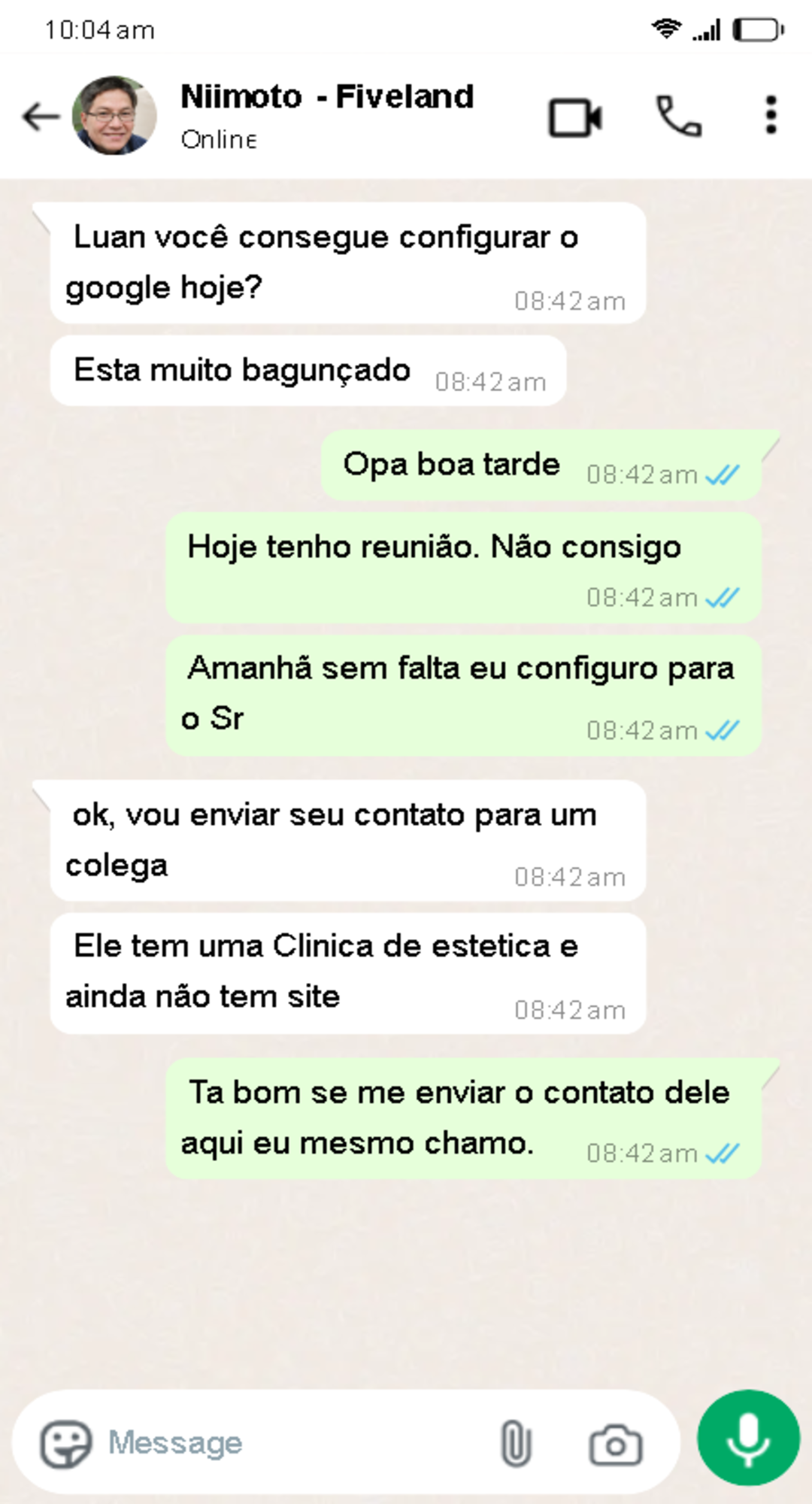Image resolution: width=812 pixels, height=1504 pixels.
Task: Tap Niimoto - Fiveland to open contact info
Action: pyautogui.click(x=326, y=96)
